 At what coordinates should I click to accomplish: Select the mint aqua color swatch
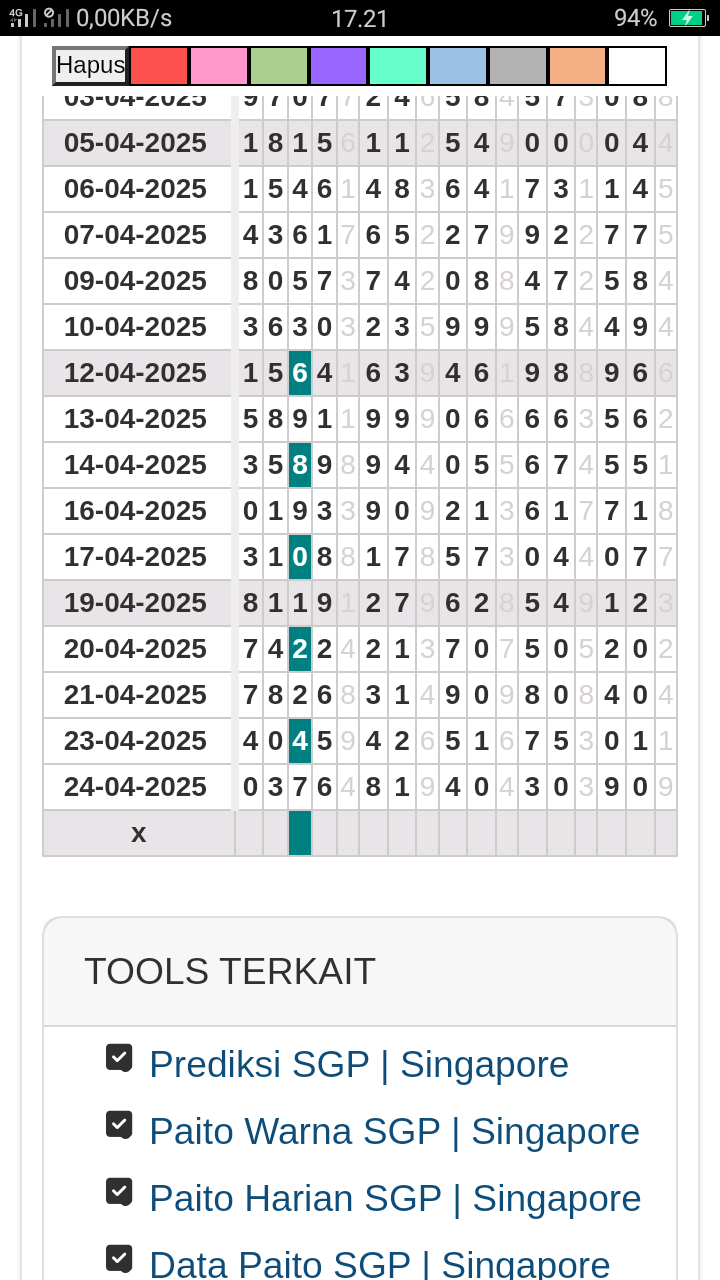coord(398,66)
